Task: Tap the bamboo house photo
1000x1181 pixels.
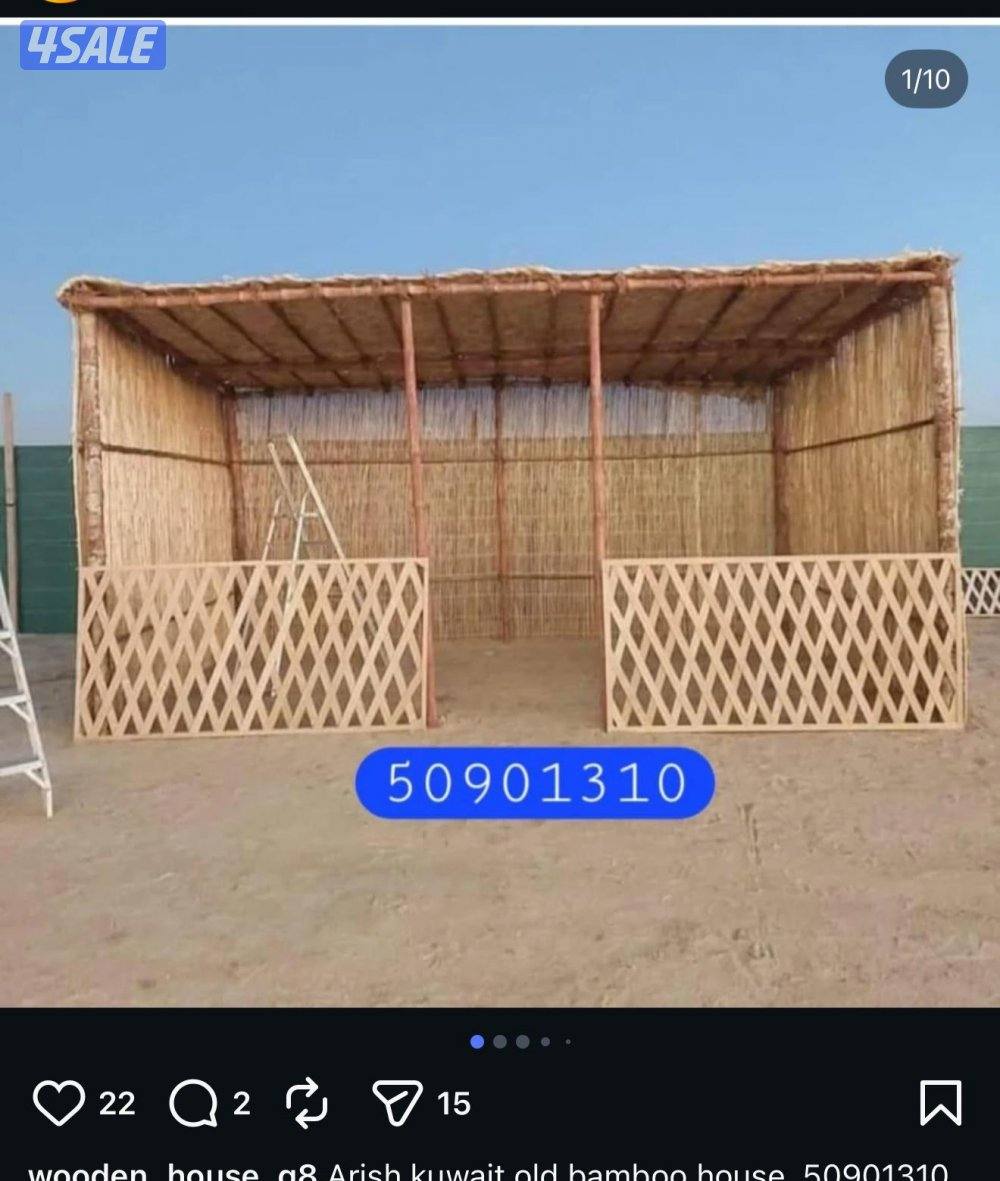Action: tap(500, 500)
